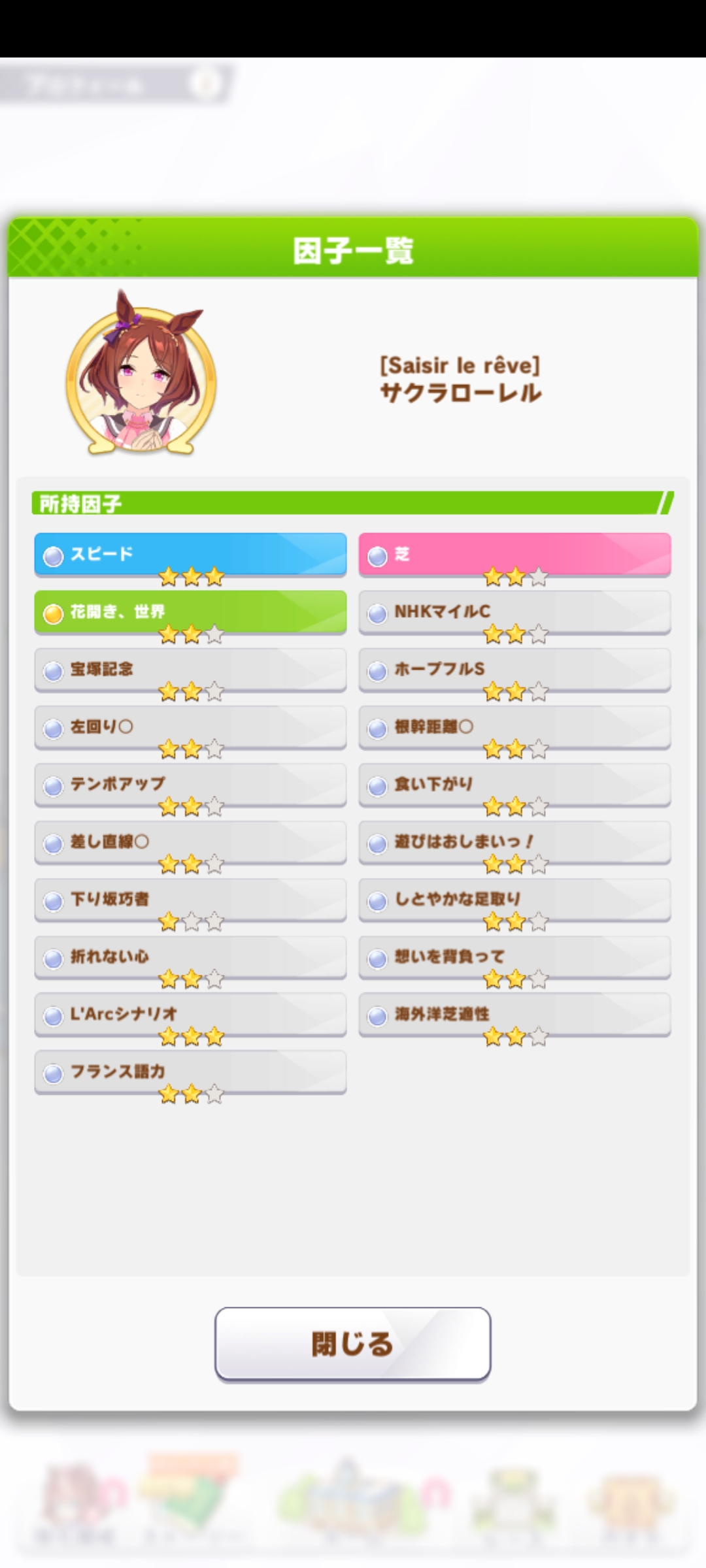The image size is (706, 1568).
Task: Open the ホープフルS factor
Action: click(x=514, y=669)
